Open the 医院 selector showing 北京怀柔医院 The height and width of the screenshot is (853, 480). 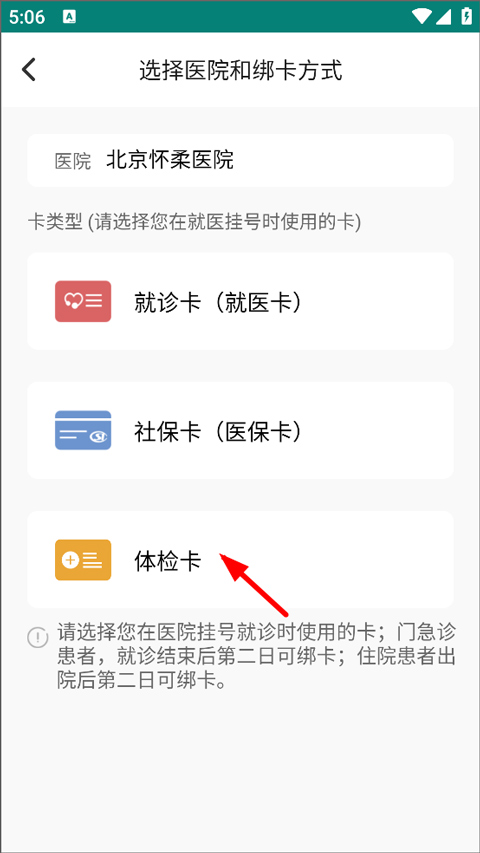[x=240, y=160]
